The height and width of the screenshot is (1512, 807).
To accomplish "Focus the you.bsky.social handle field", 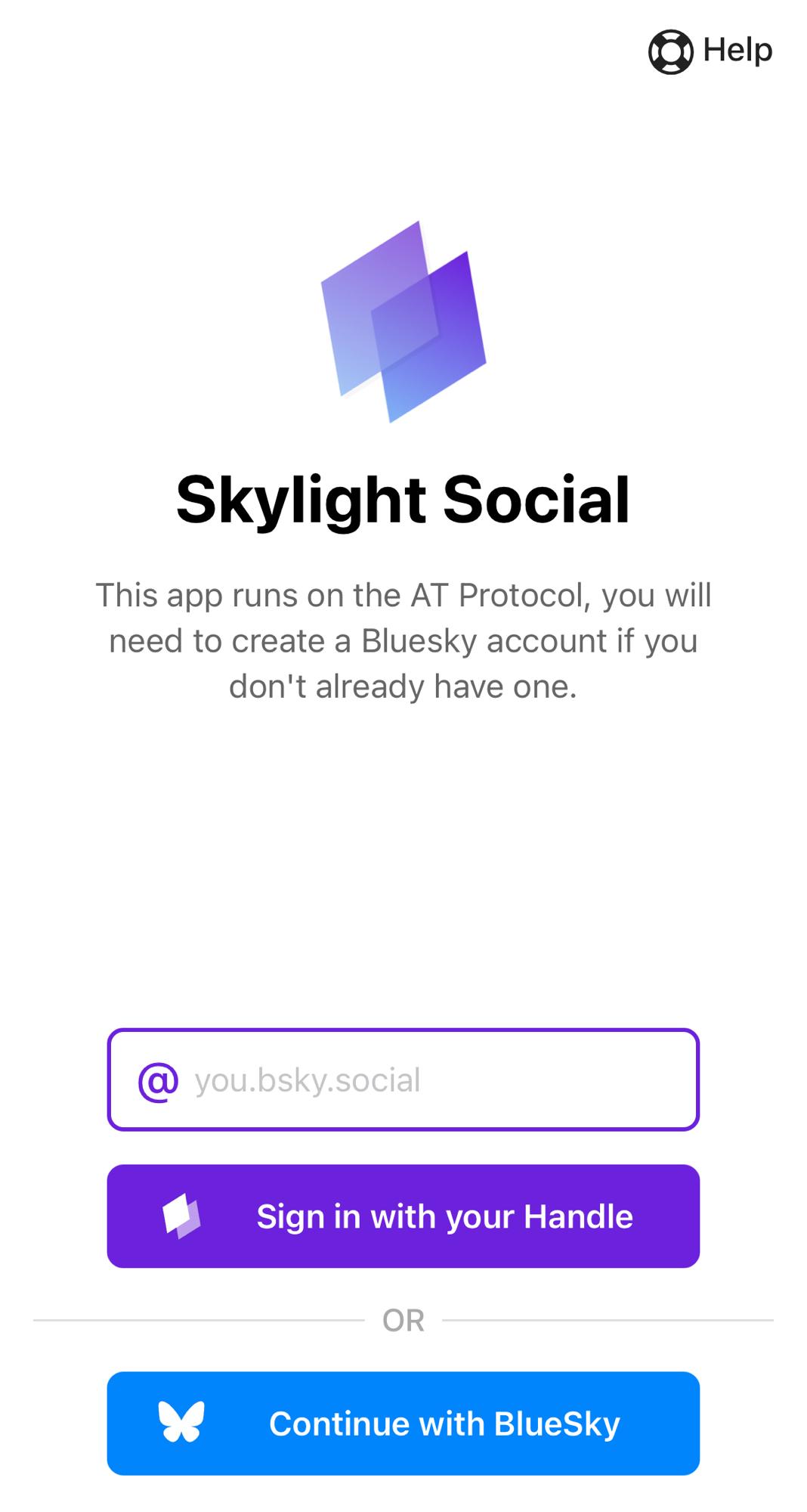I will [423, 1080].
